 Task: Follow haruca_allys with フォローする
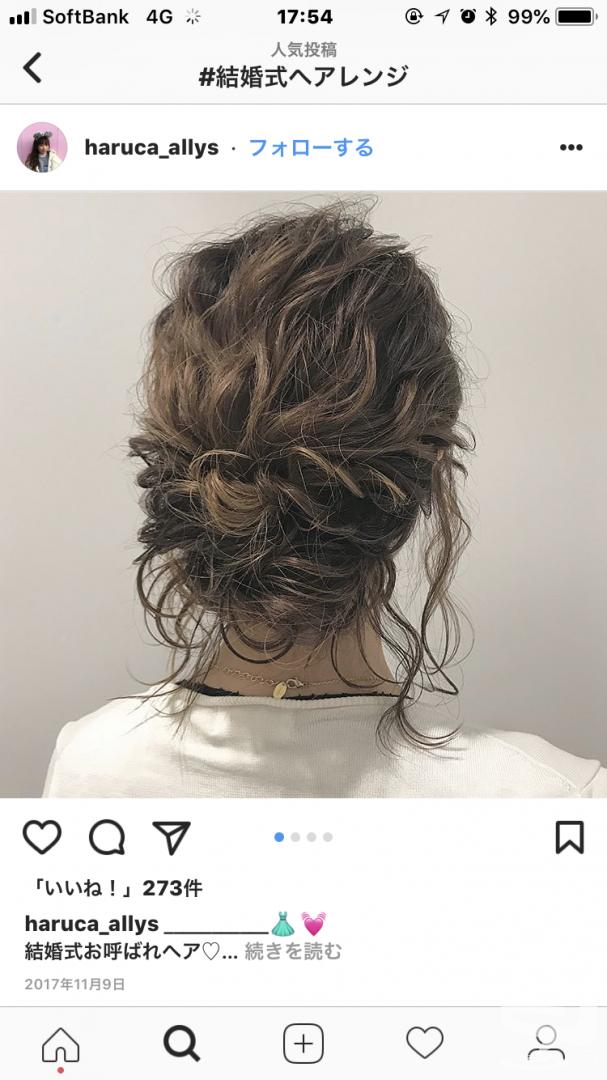click(311, 147)
